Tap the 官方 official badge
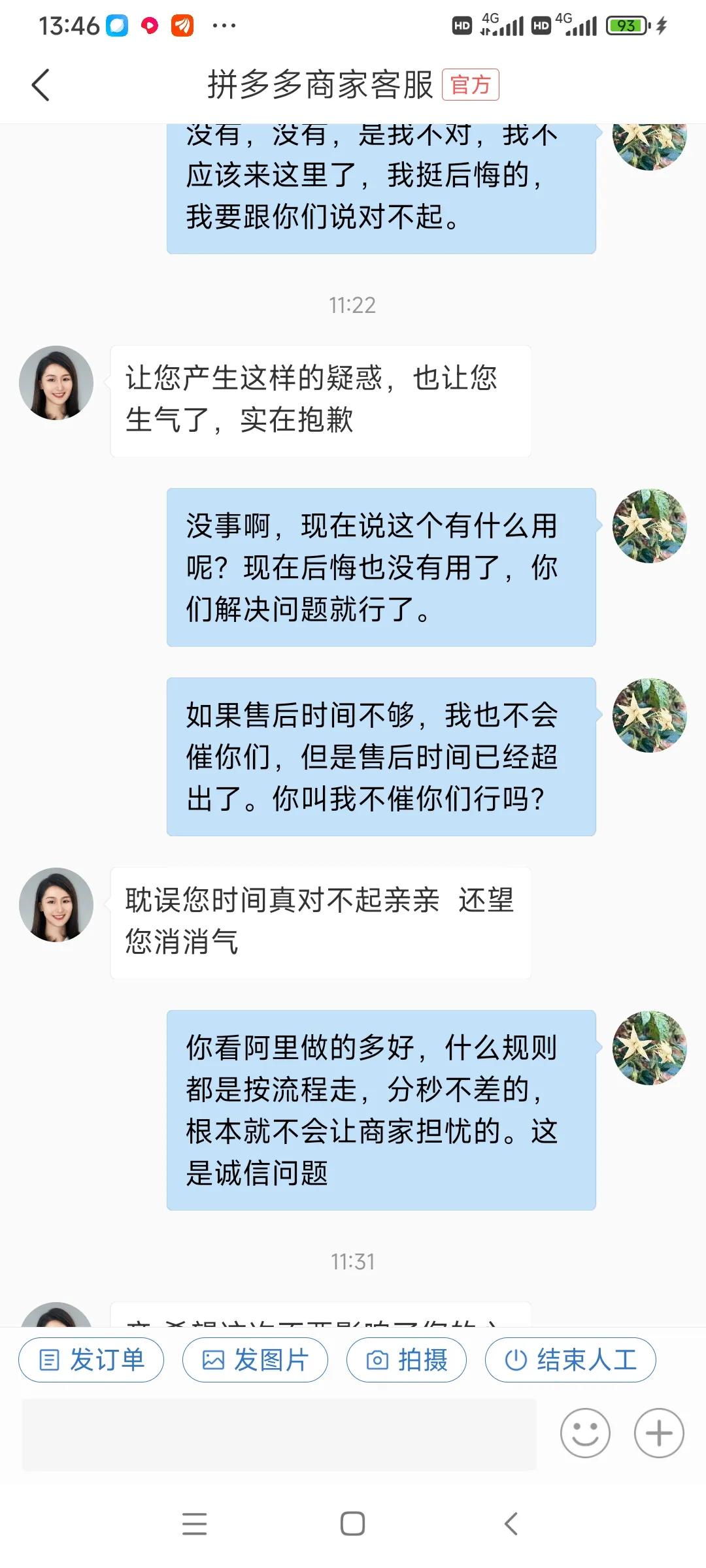 (470, 86)
